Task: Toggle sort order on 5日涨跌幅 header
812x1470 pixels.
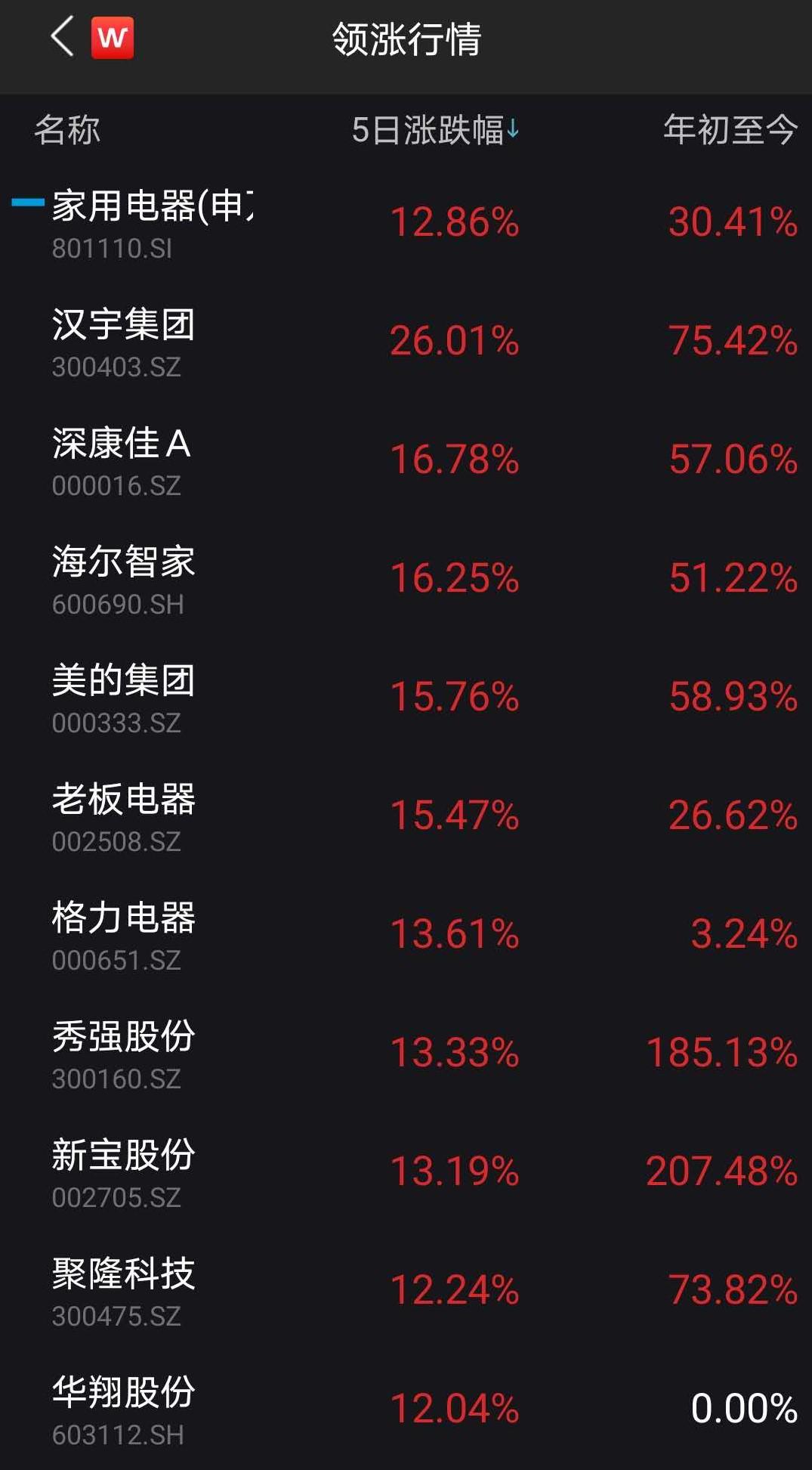Action: [431, 130]
